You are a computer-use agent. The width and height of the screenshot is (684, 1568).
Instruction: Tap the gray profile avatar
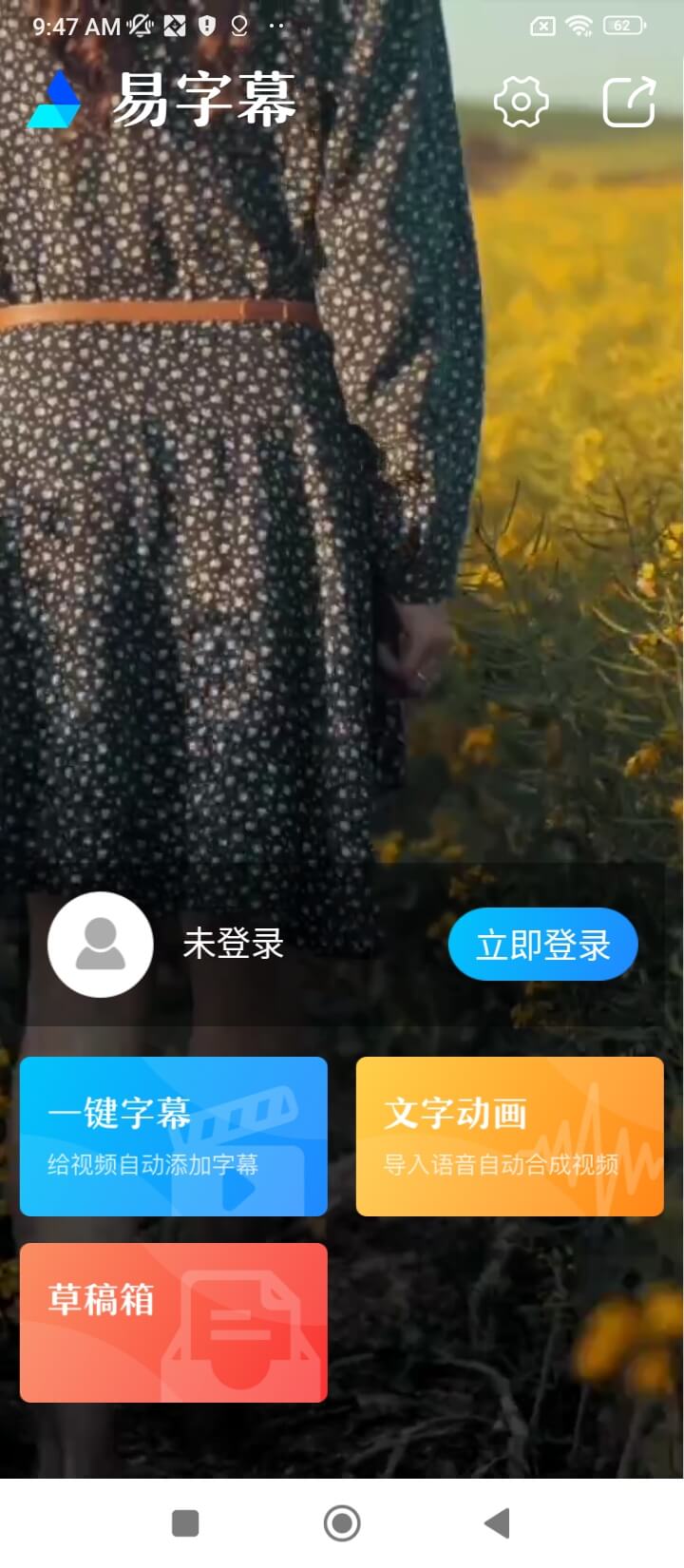click(101, 945)
